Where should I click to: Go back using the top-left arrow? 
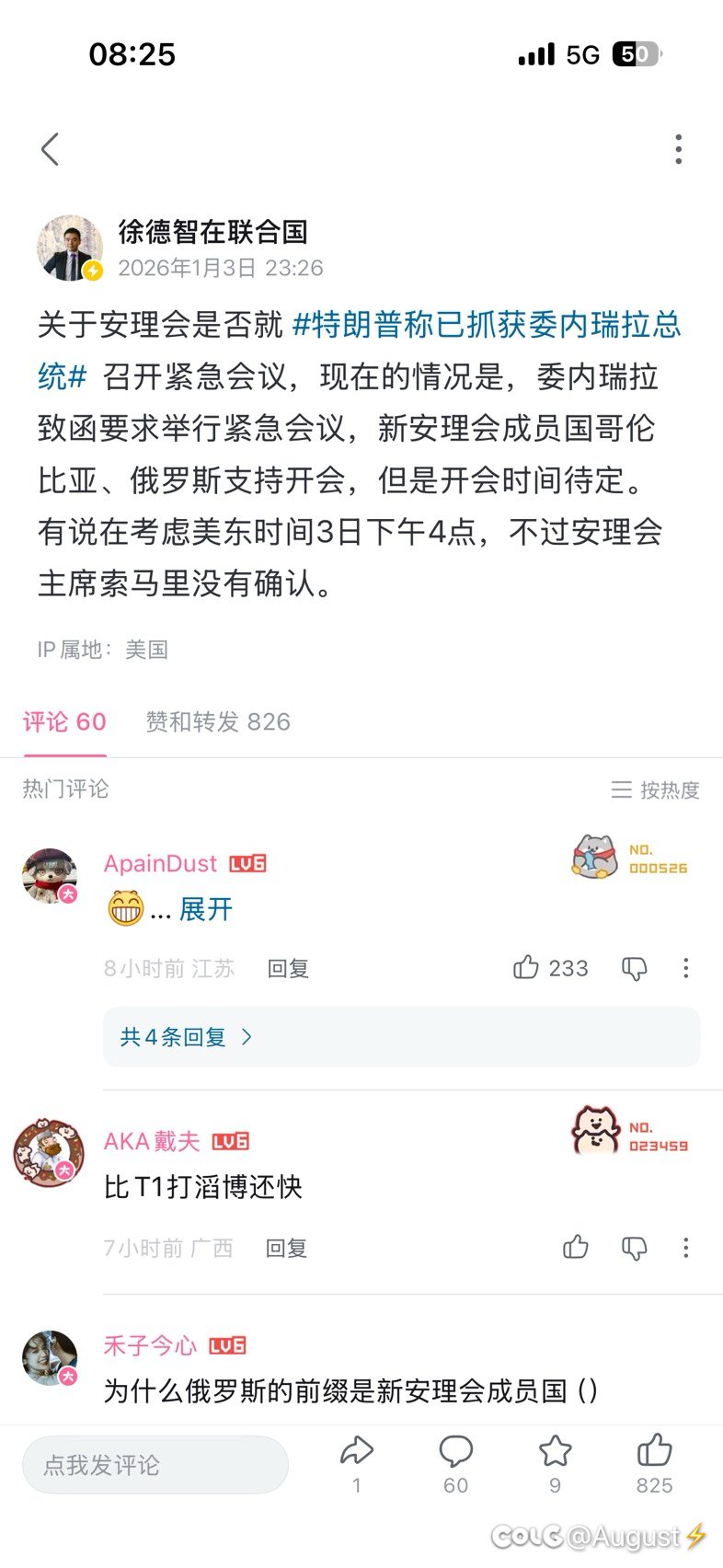pos(51,149)
